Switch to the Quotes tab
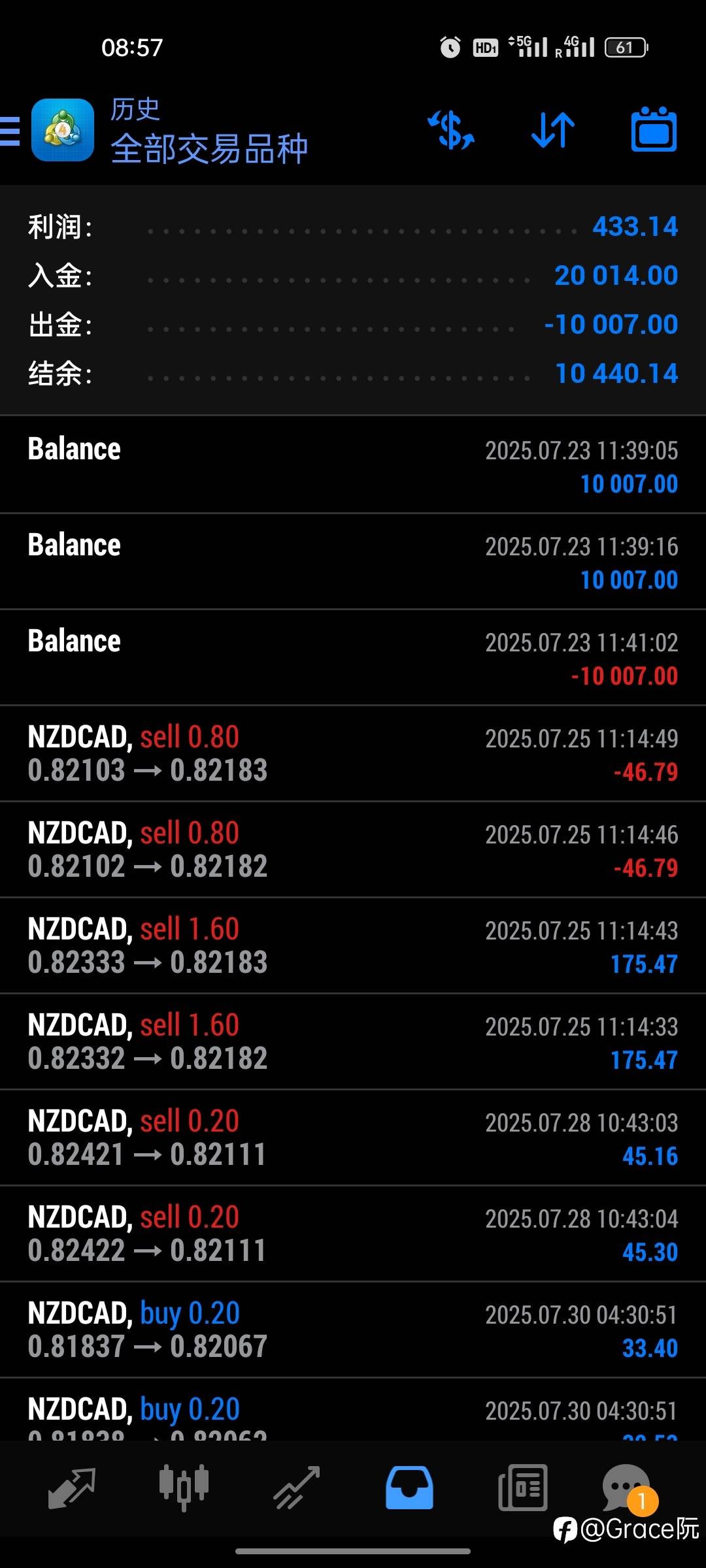706x1568 pixels. pos(72,1488)
